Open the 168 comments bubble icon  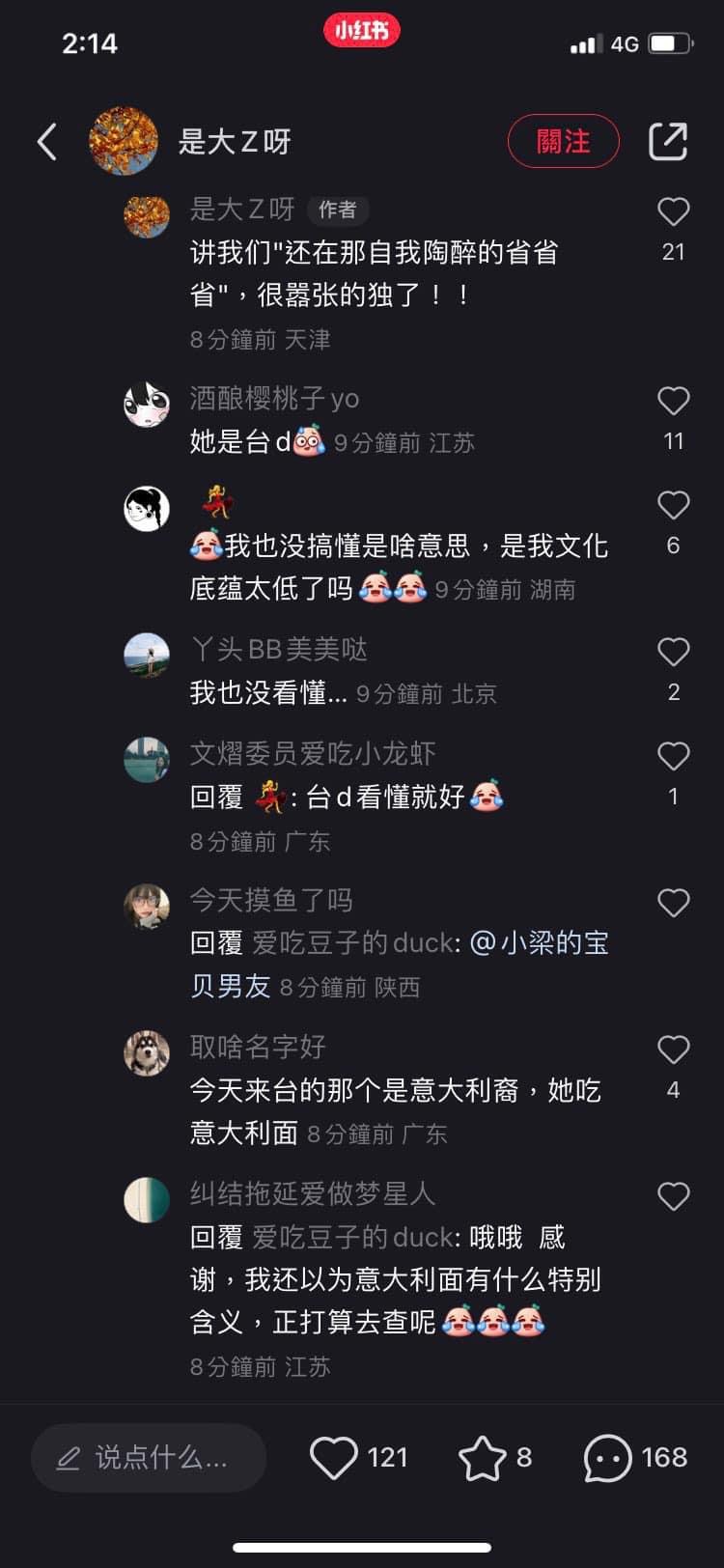coord(607,1457)
